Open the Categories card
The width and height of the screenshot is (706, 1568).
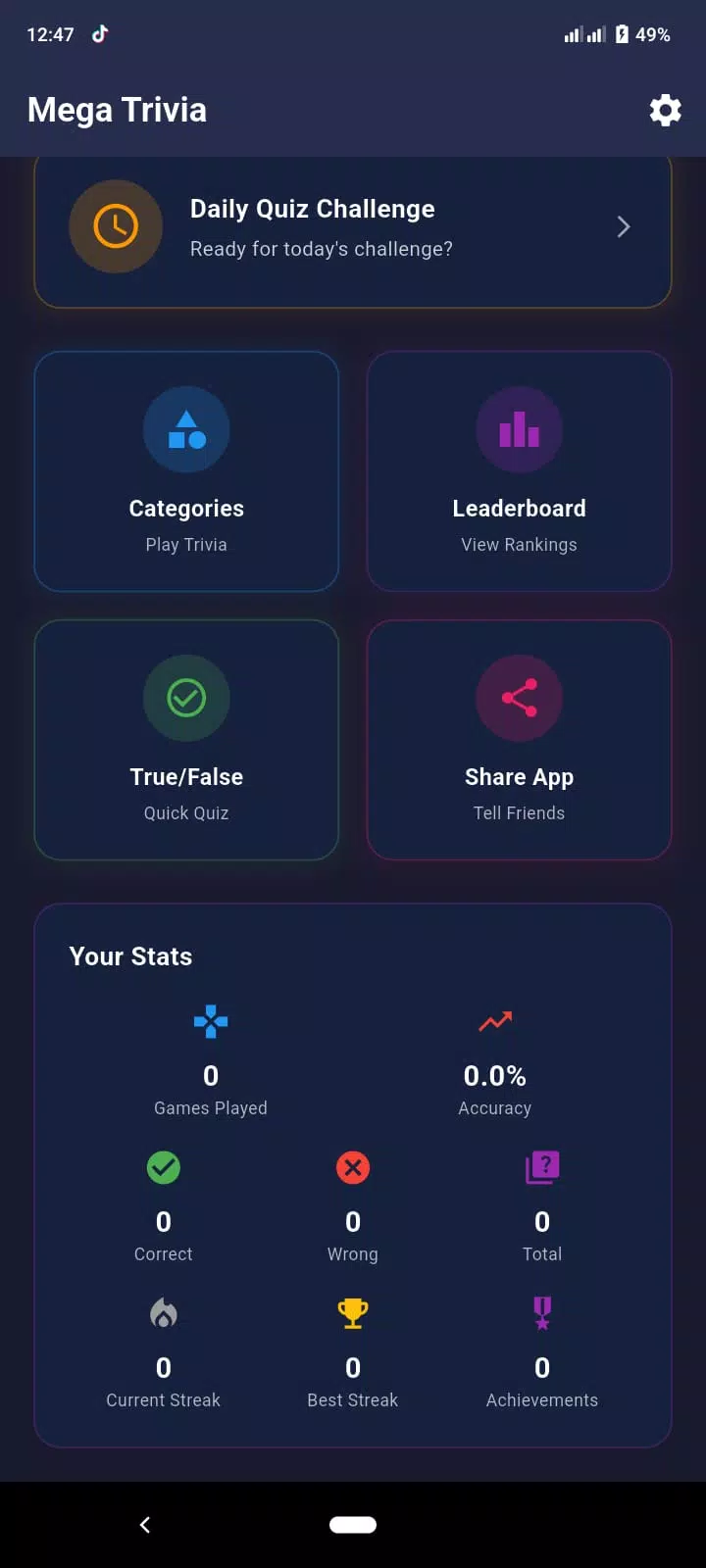tap(186, 471)
